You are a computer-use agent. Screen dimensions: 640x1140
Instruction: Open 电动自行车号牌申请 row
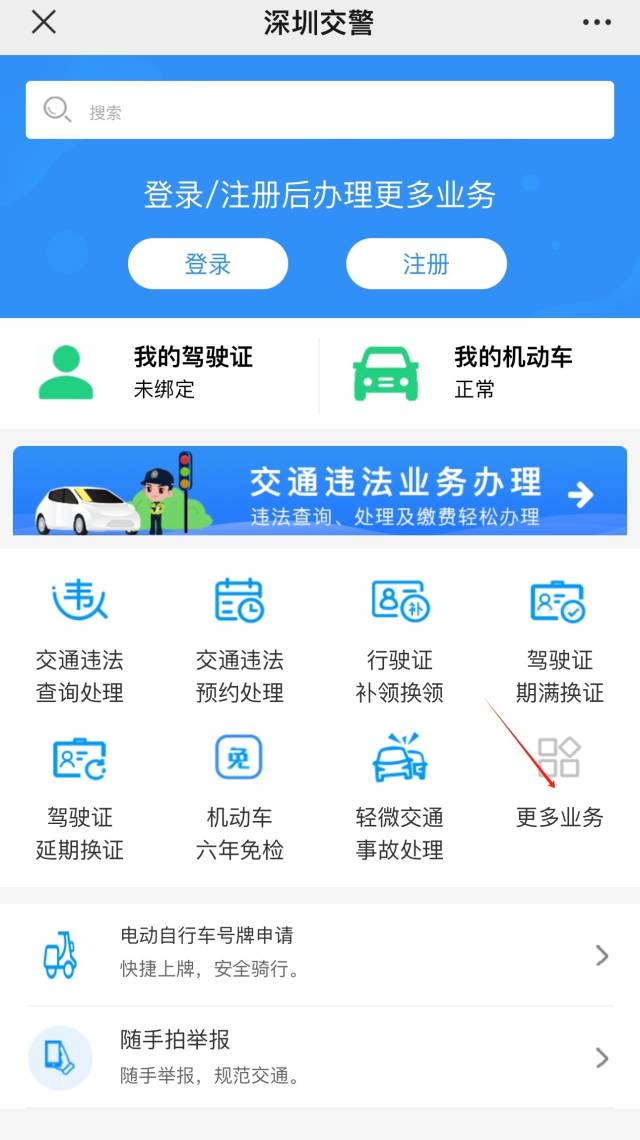pyautogui.click(x=320, y=954)
